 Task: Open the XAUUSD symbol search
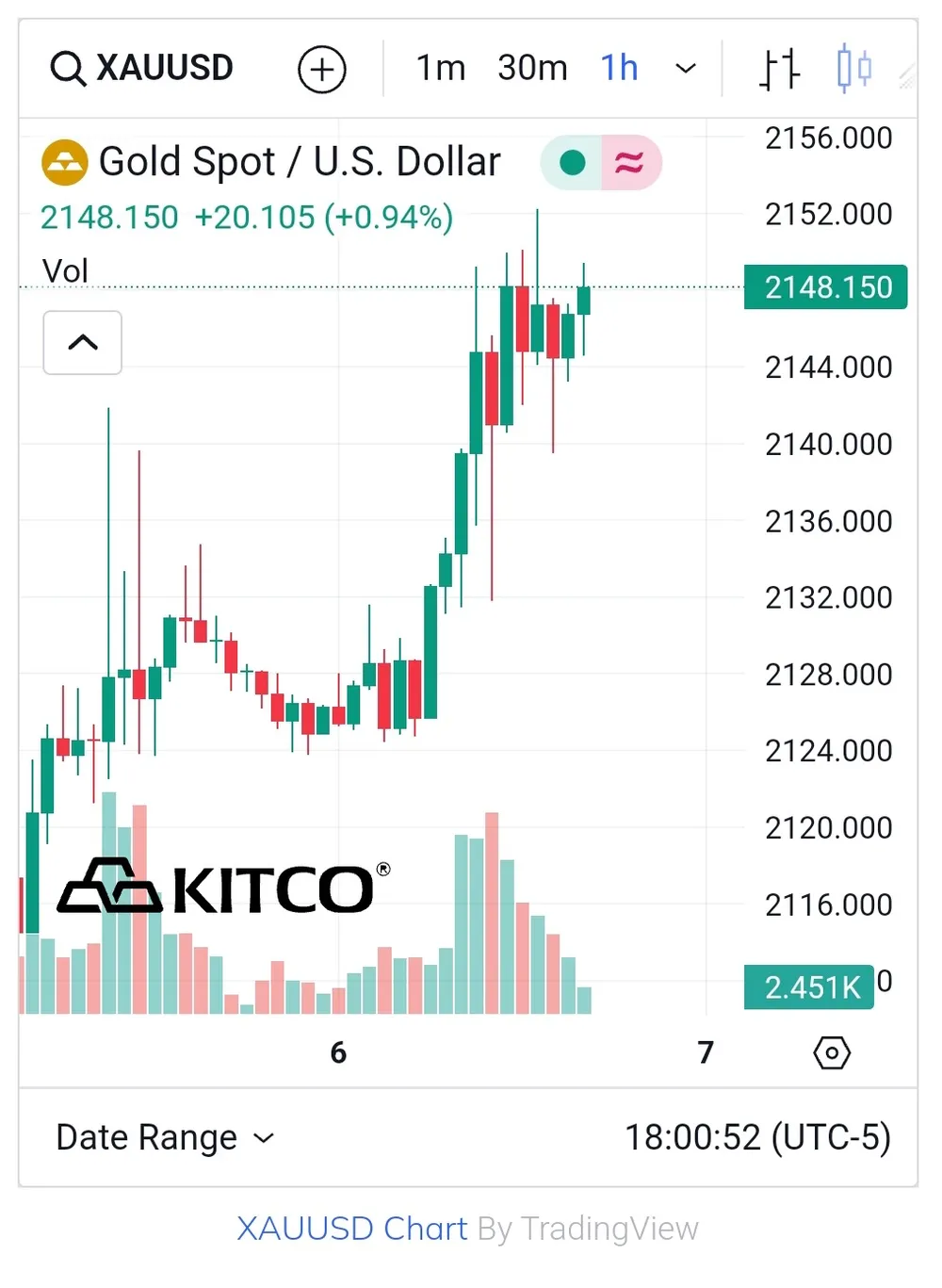pos(142,68)
